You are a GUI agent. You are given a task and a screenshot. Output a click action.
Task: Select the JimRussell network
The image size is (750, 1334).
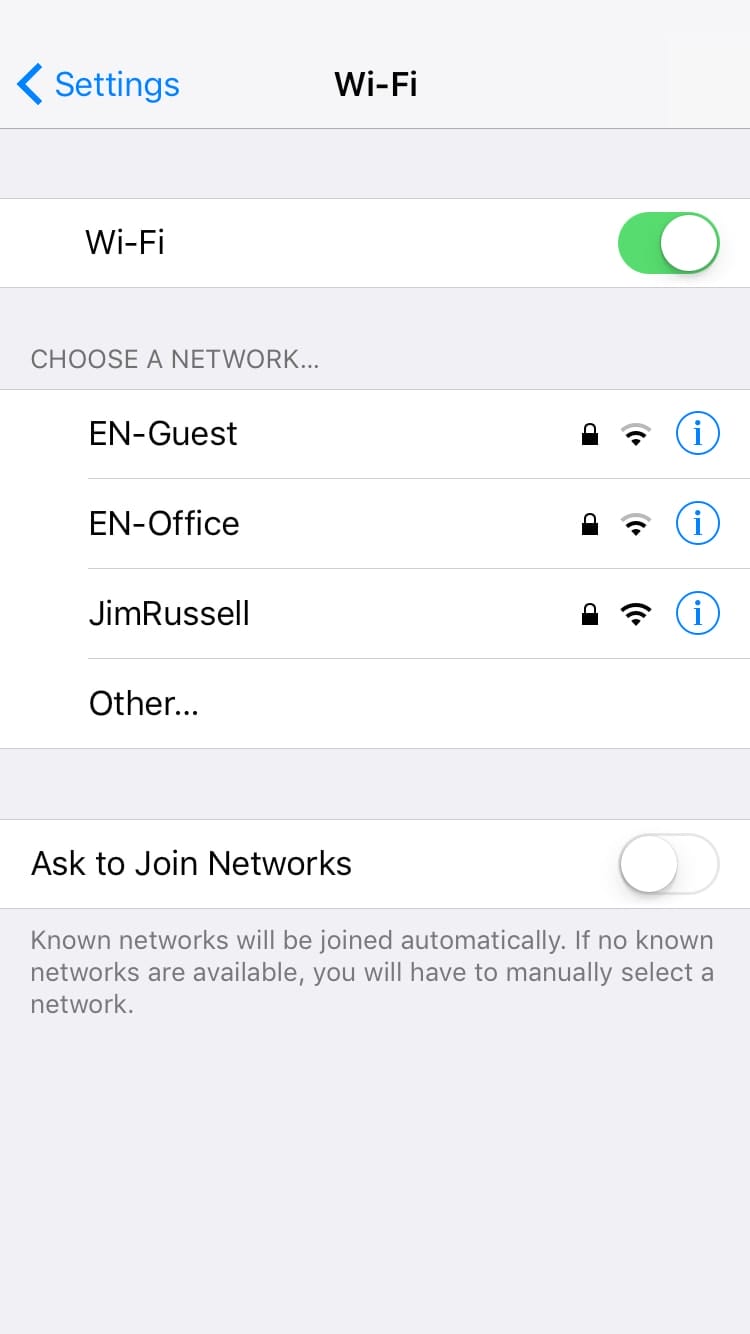[x=169, y=614]
